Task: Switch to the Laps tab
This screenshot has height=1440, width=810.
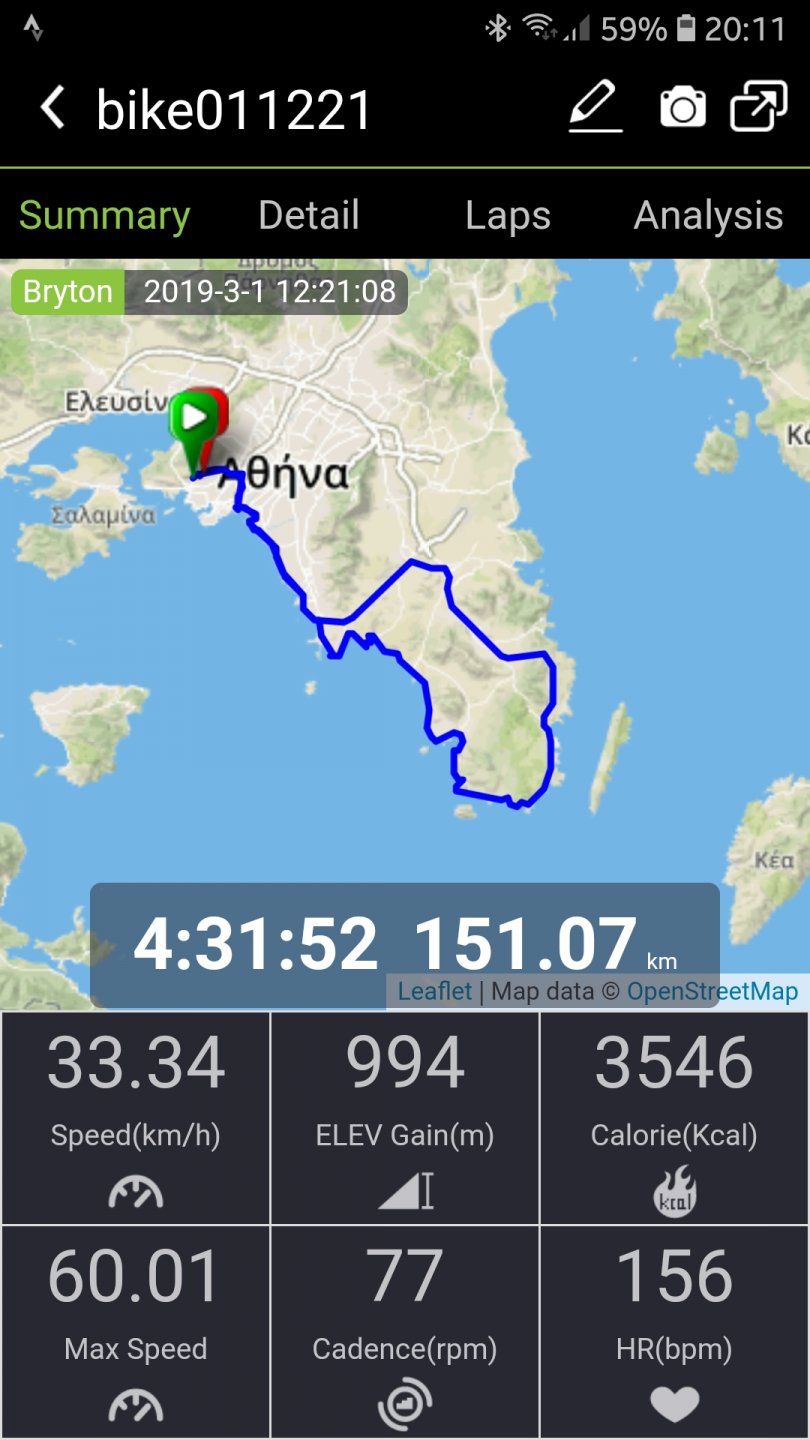Action: tap(507, 215)
